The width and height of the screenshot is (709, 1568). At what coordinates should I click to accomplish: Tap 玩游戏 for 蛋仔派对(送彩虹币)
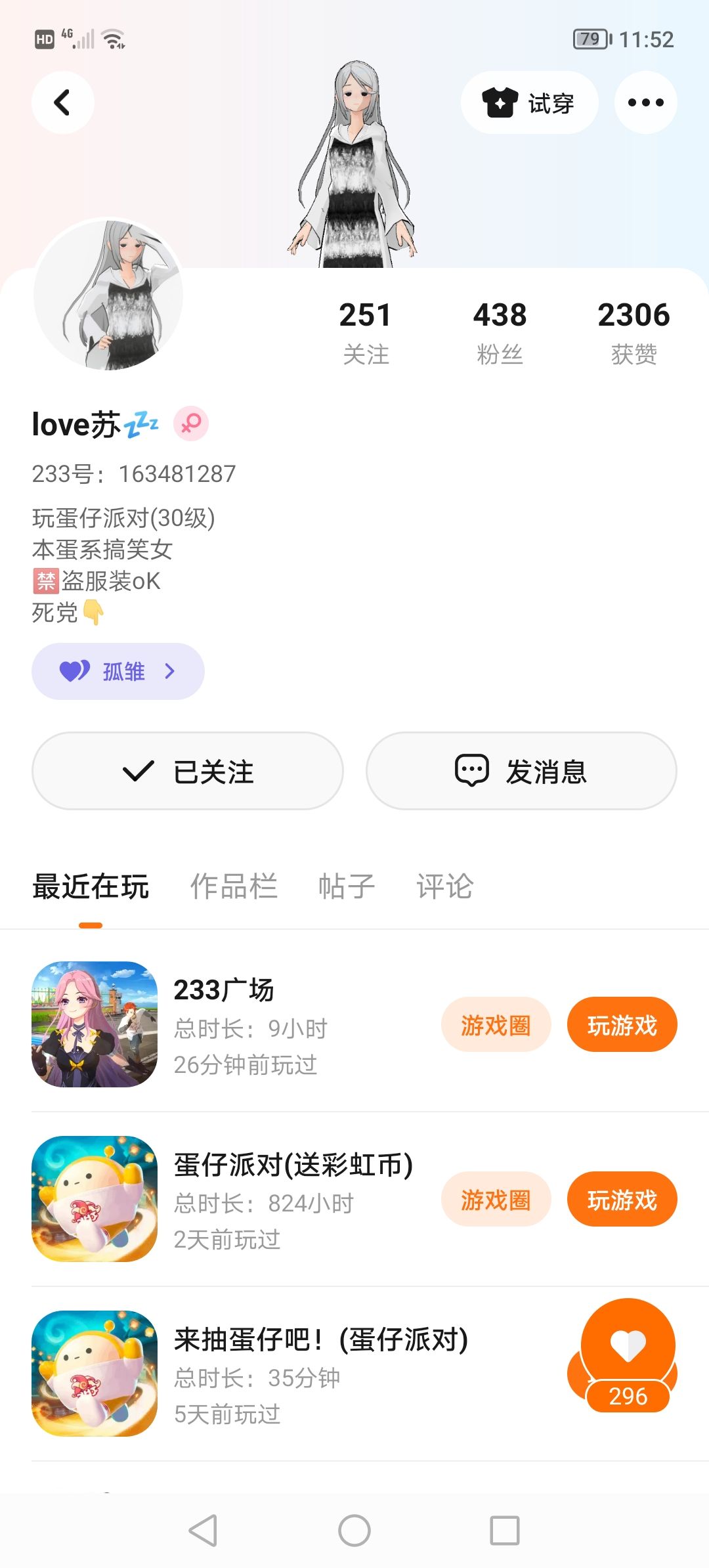click(622, 1199)
